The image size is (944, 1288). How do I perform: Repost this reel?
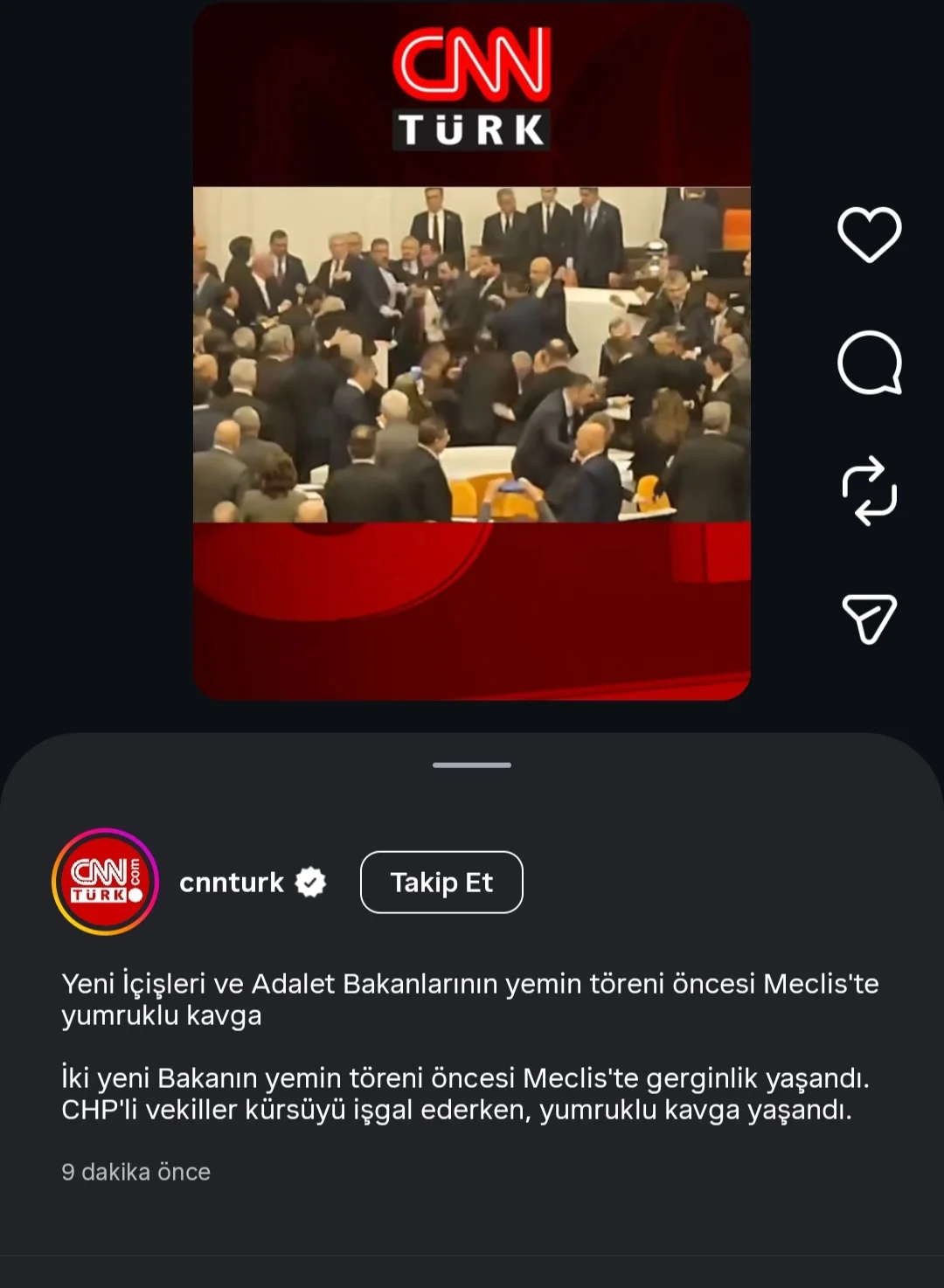(869, 491)
